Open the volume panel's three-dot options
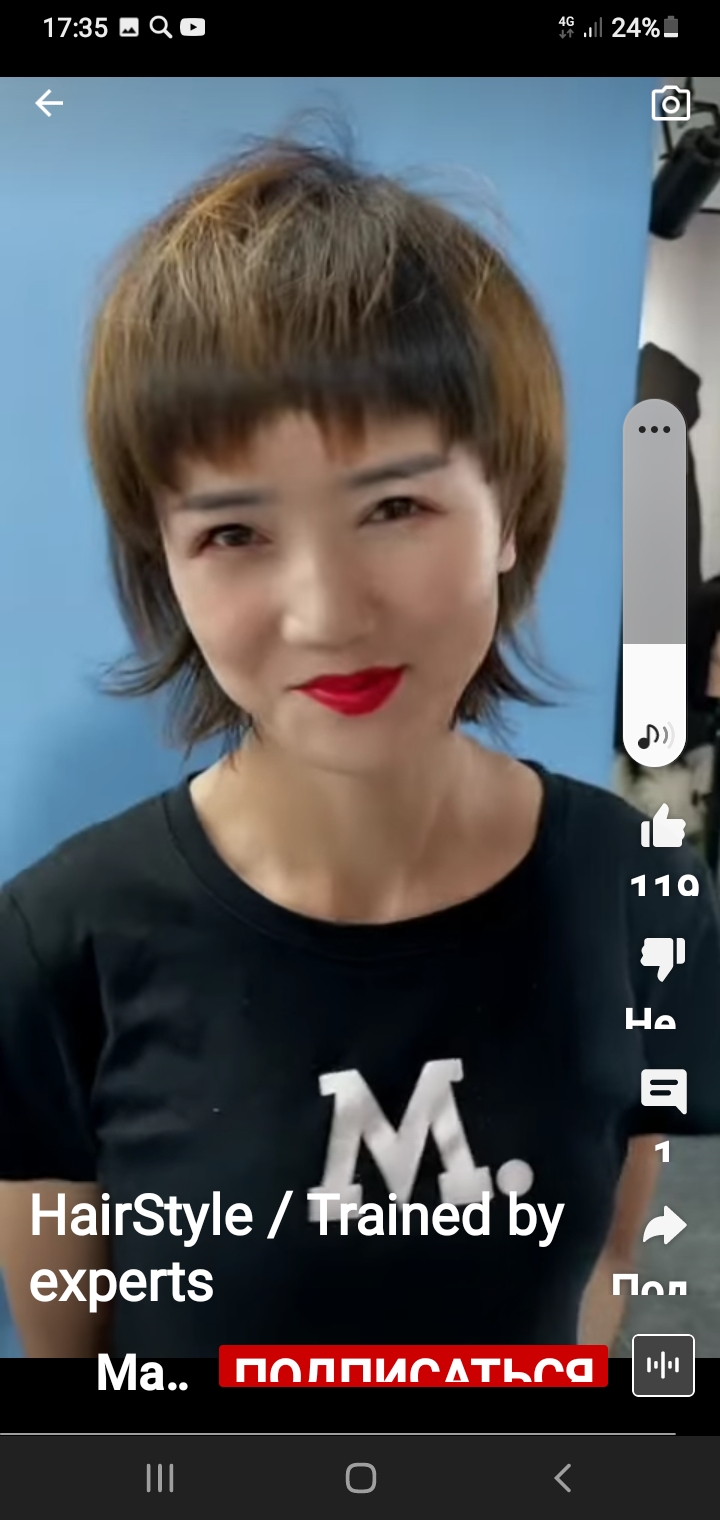This screenshot has height=1520, width=720. (654, 430)
